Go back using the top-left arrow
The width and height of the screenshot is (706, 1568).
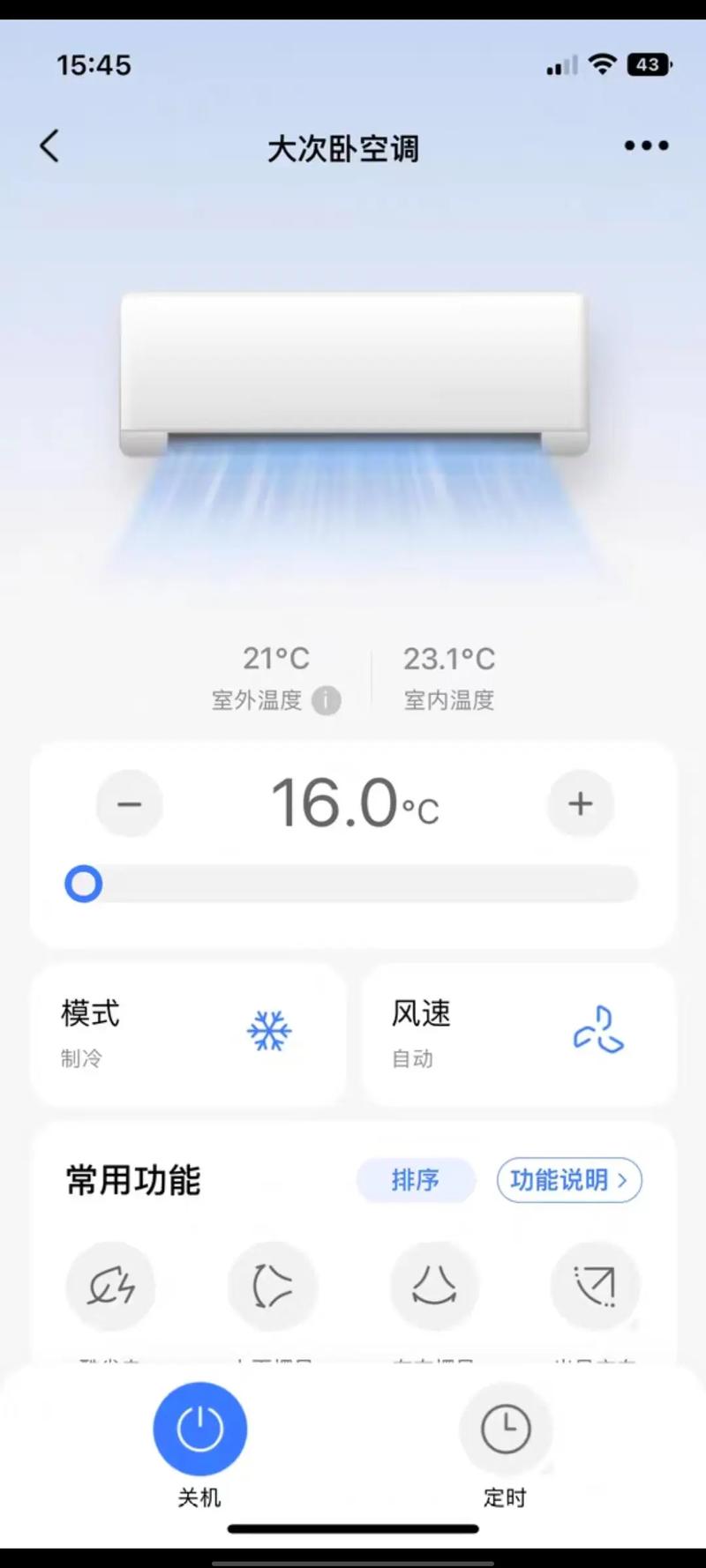pos(49,146)
